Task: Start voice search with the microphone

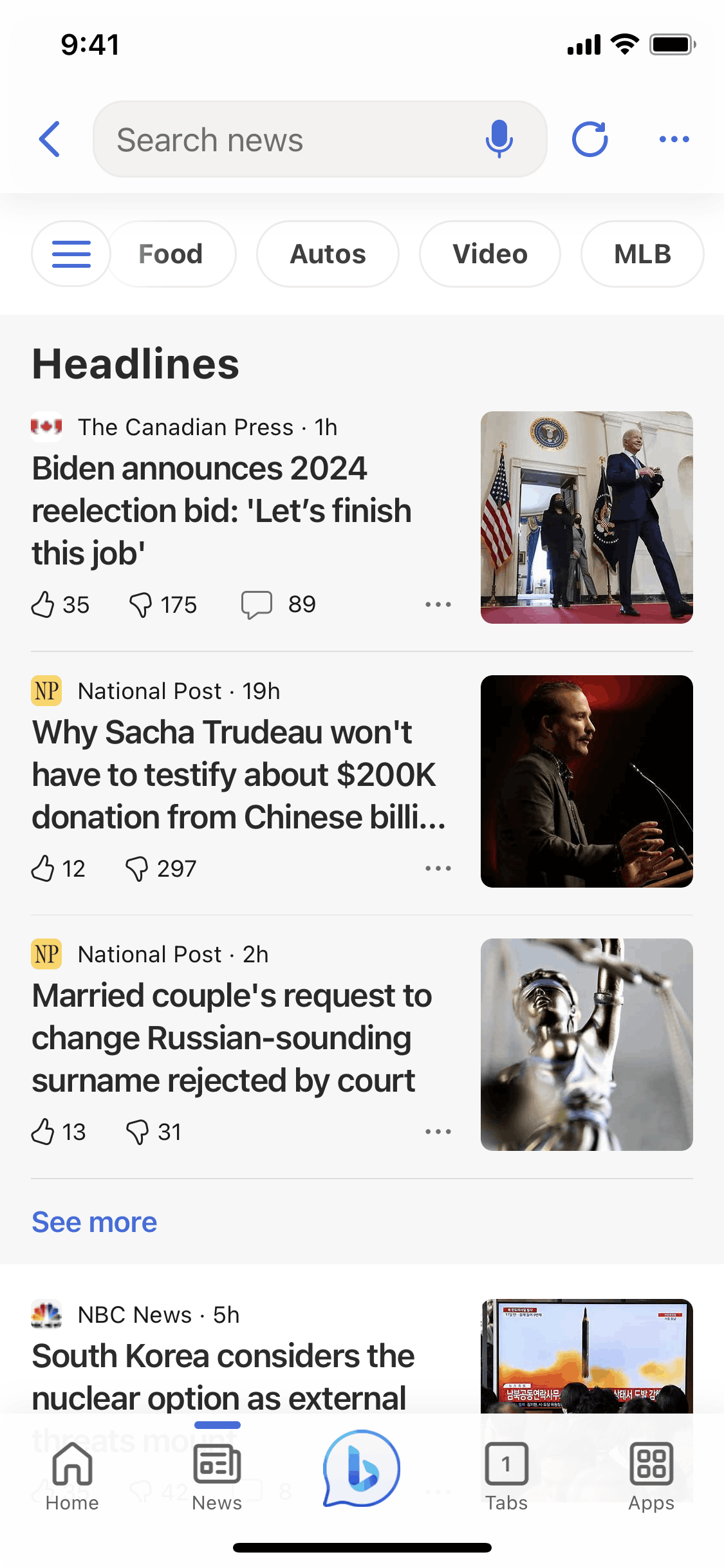Action: point(499,139)
